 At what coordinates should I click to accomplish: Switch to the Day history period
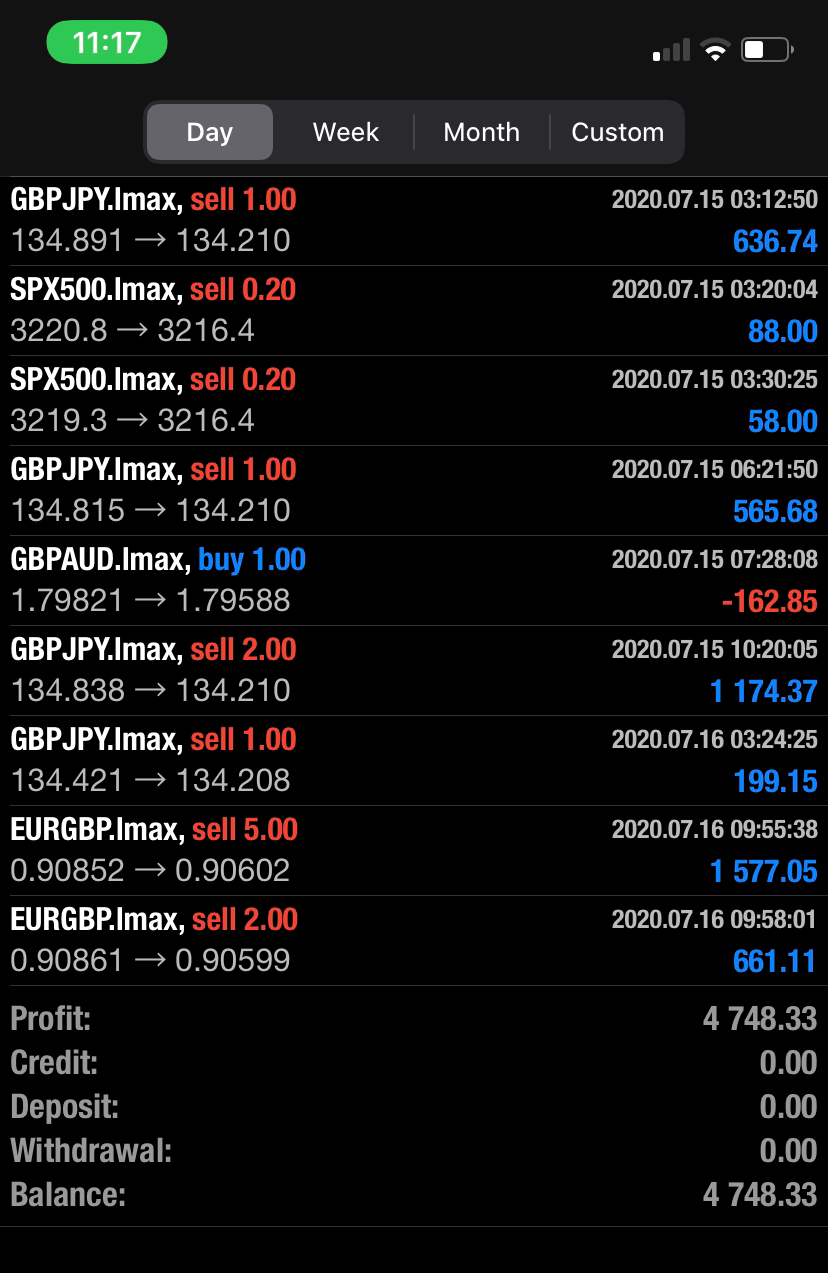[210, 132]
